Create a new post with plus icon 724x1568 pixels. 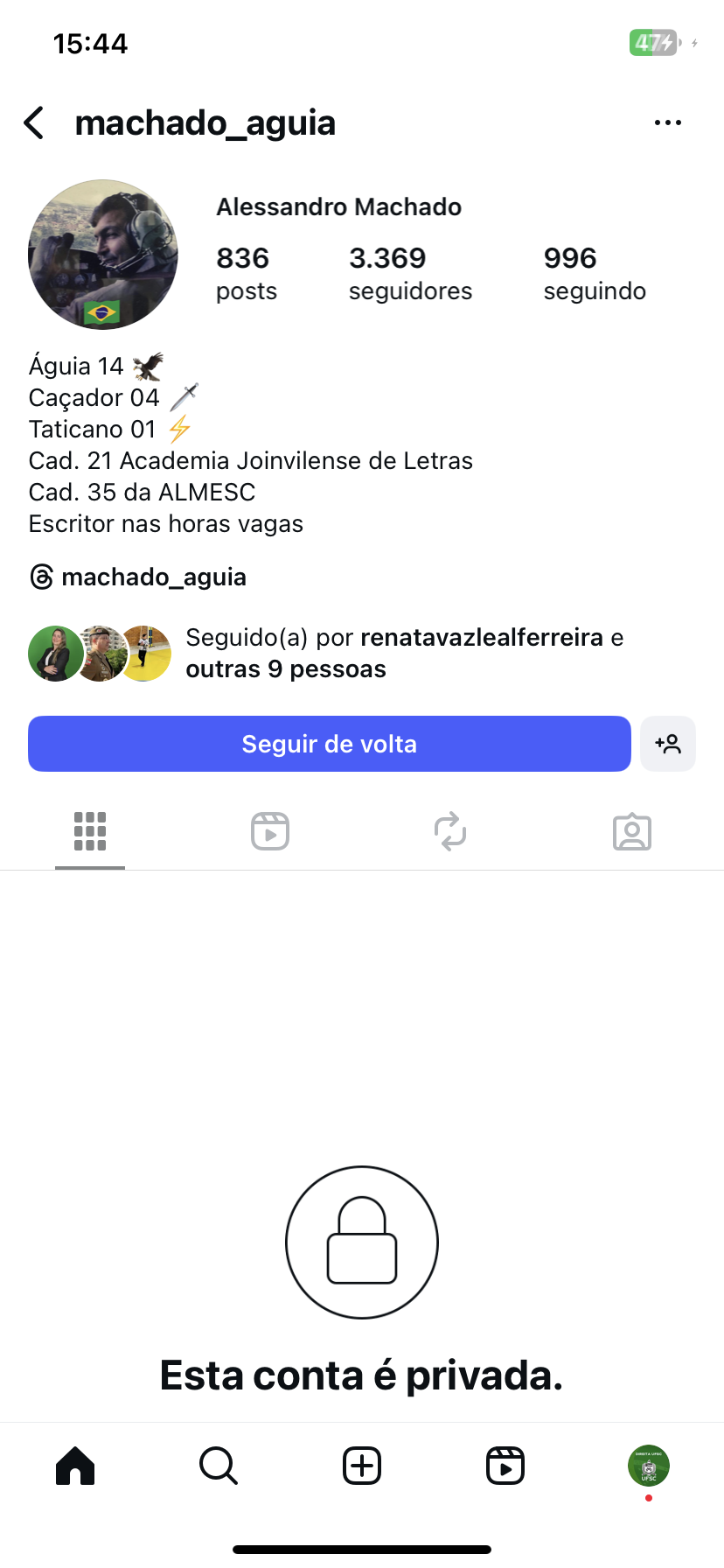click(x=362, y=1466)
